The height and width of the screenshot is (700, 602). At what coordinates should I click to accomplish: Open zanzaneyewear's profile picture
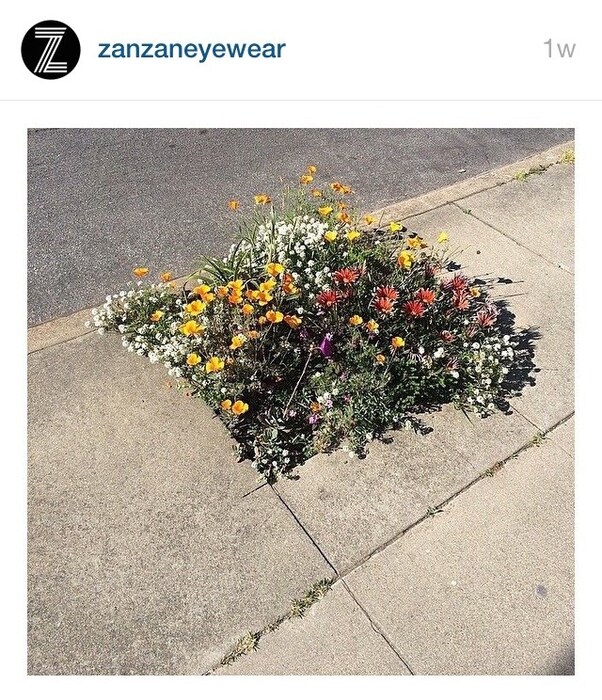pos(50,49)
